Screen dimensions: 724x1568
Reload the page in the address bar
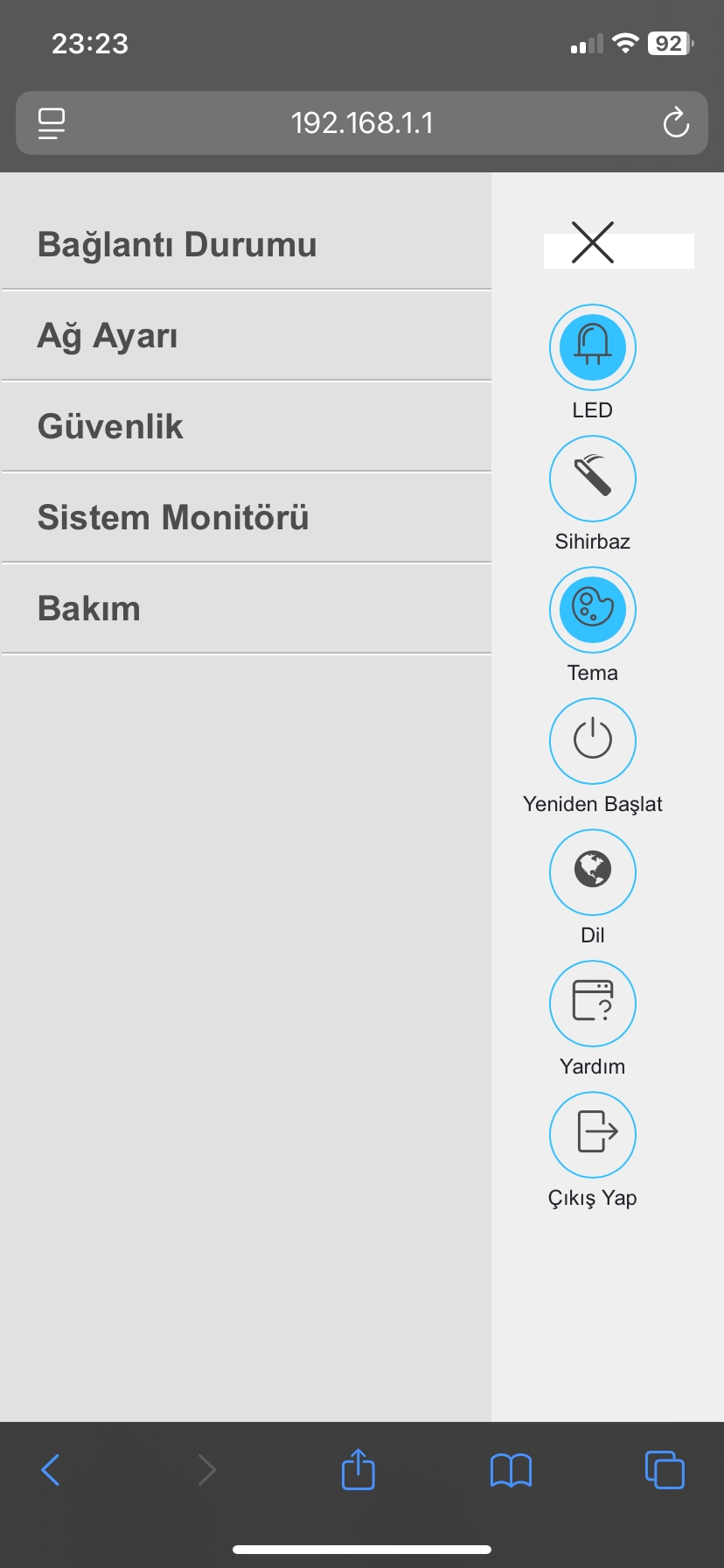[676, 122]
